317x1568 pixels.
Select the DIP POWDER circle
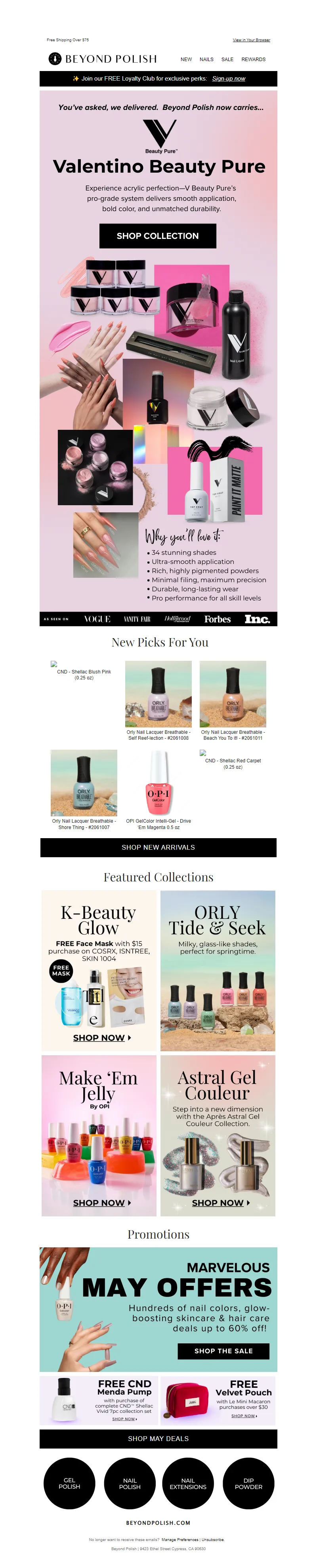pyautogui.click(x=248, y=1483)
